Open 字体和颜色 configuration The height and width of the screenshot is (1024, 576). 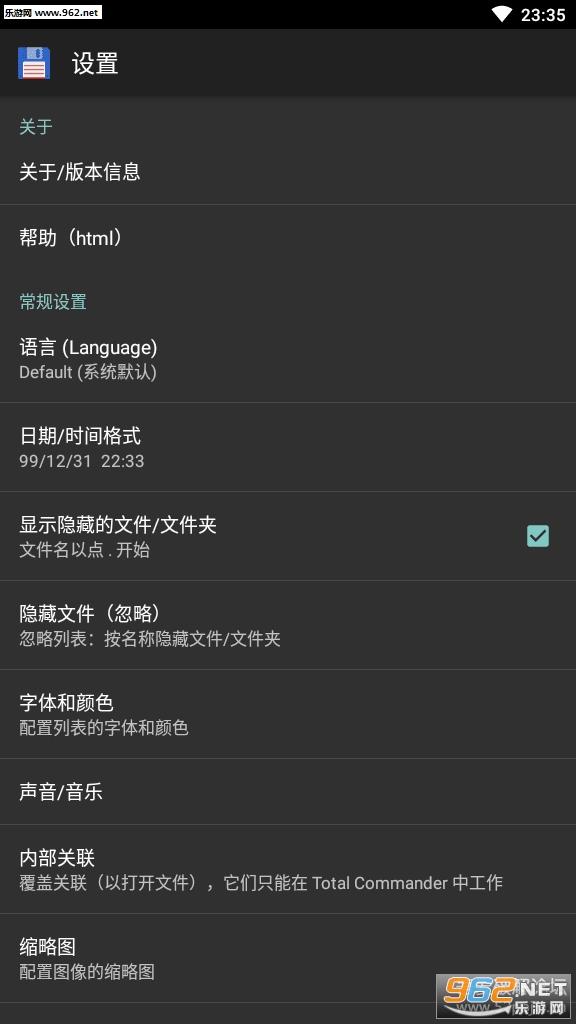(288, 714)
